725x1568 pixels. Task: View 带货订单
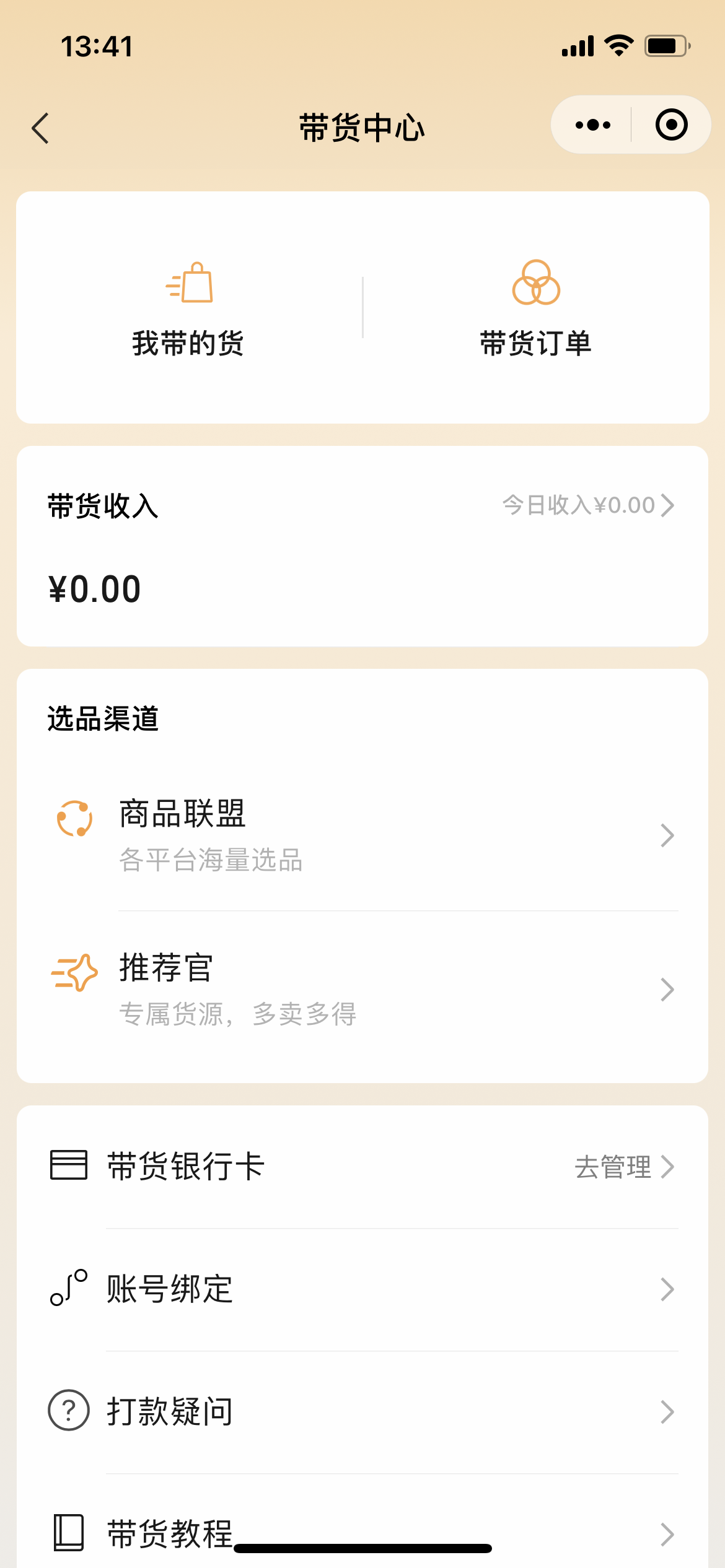pyautogui.click(x=536, y=308)
